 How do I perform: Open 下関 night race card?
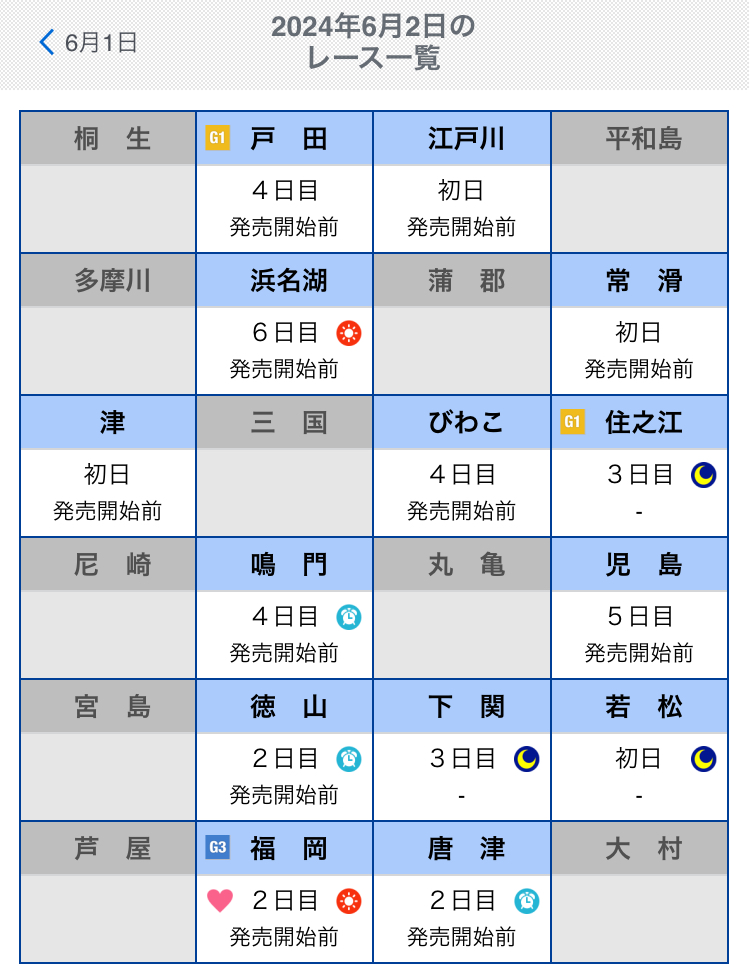click(462, 750)
